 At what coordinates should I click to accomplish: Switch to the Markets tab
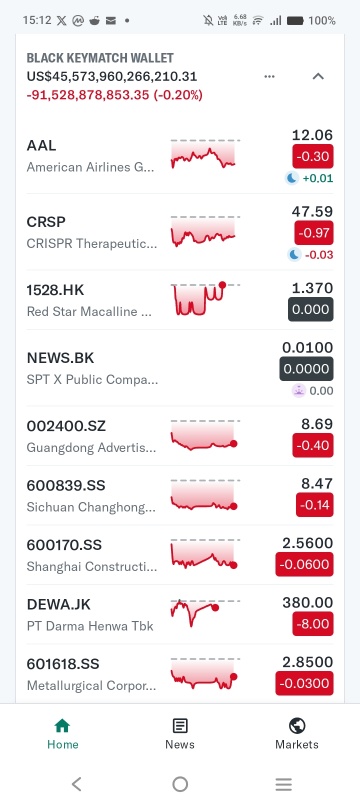[297, 734]
